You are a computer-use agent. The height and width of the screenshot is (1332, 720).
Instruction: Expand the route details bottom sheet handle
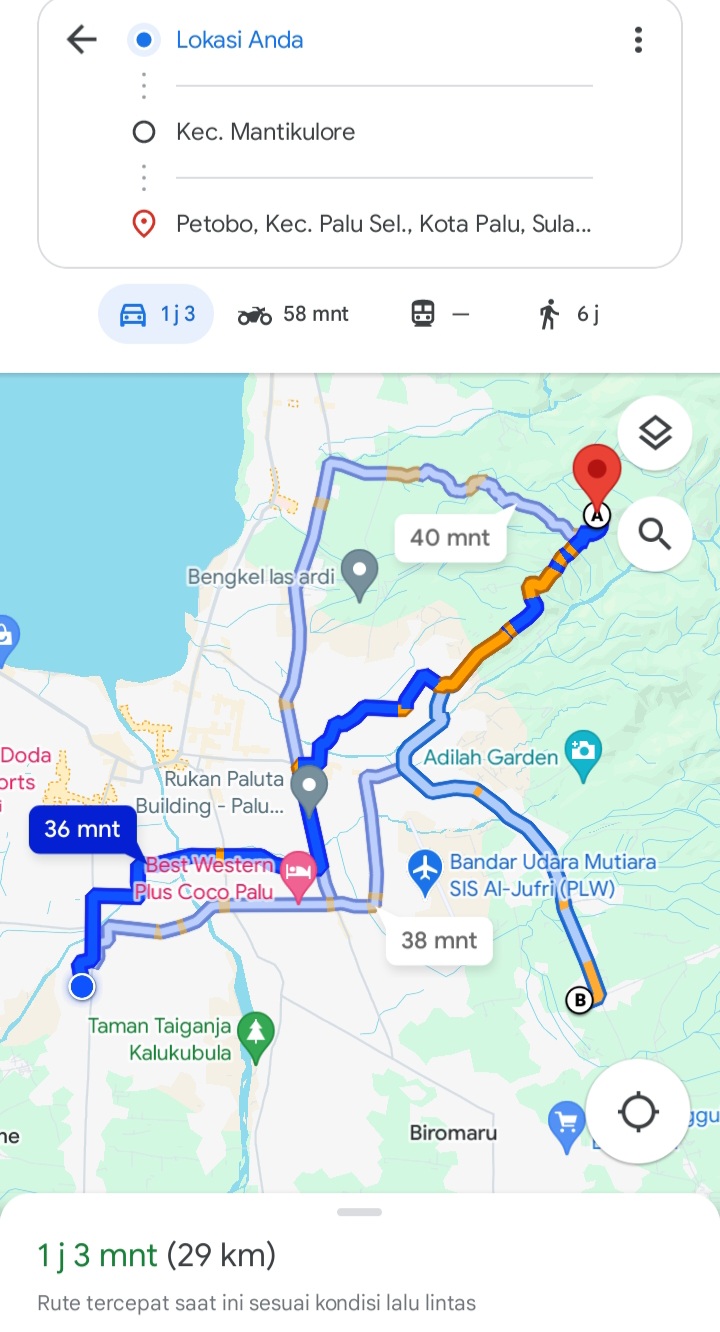pyautogui.click(x=360, y=1212)
